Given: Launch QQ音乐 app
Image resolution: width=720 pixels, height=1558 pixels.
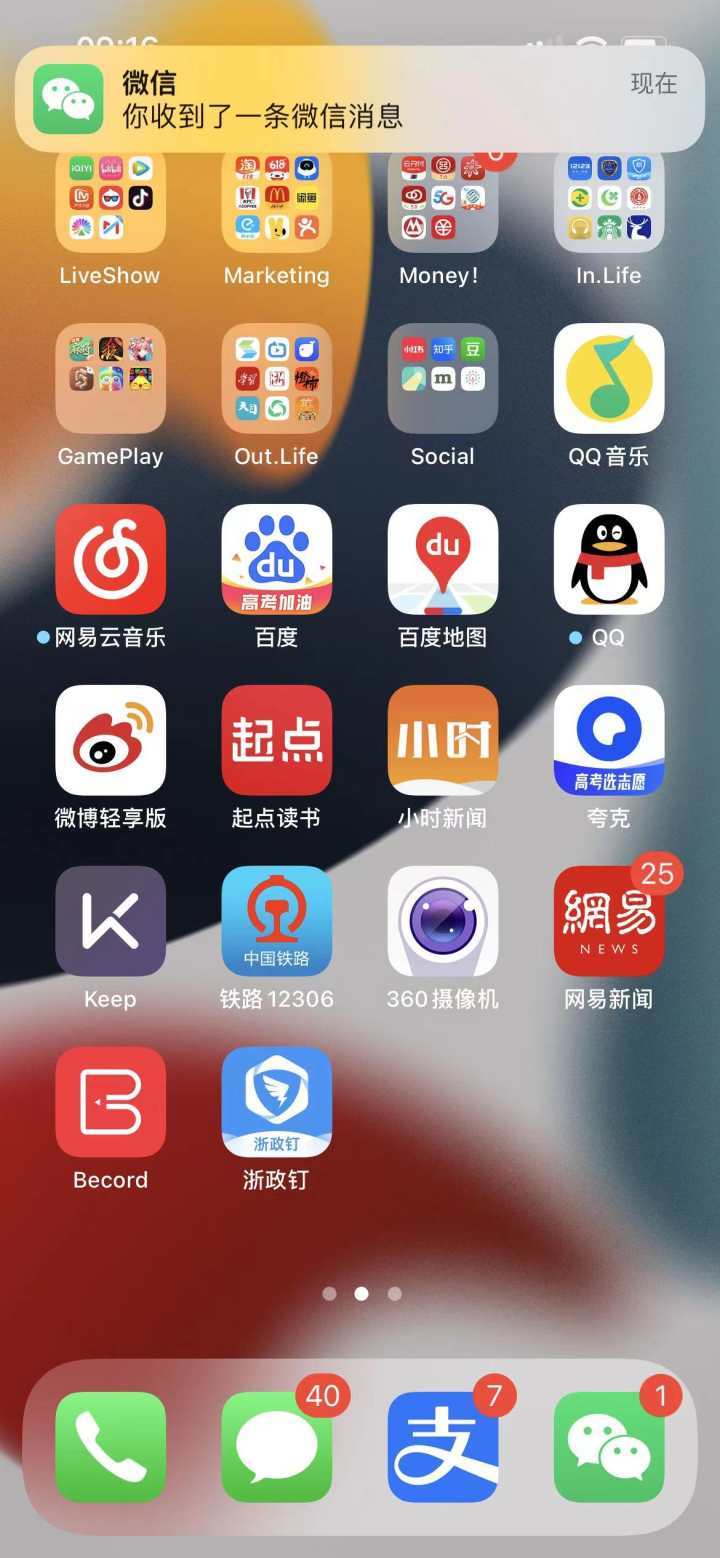Looking at the screenshot, I should coord(608,379).
